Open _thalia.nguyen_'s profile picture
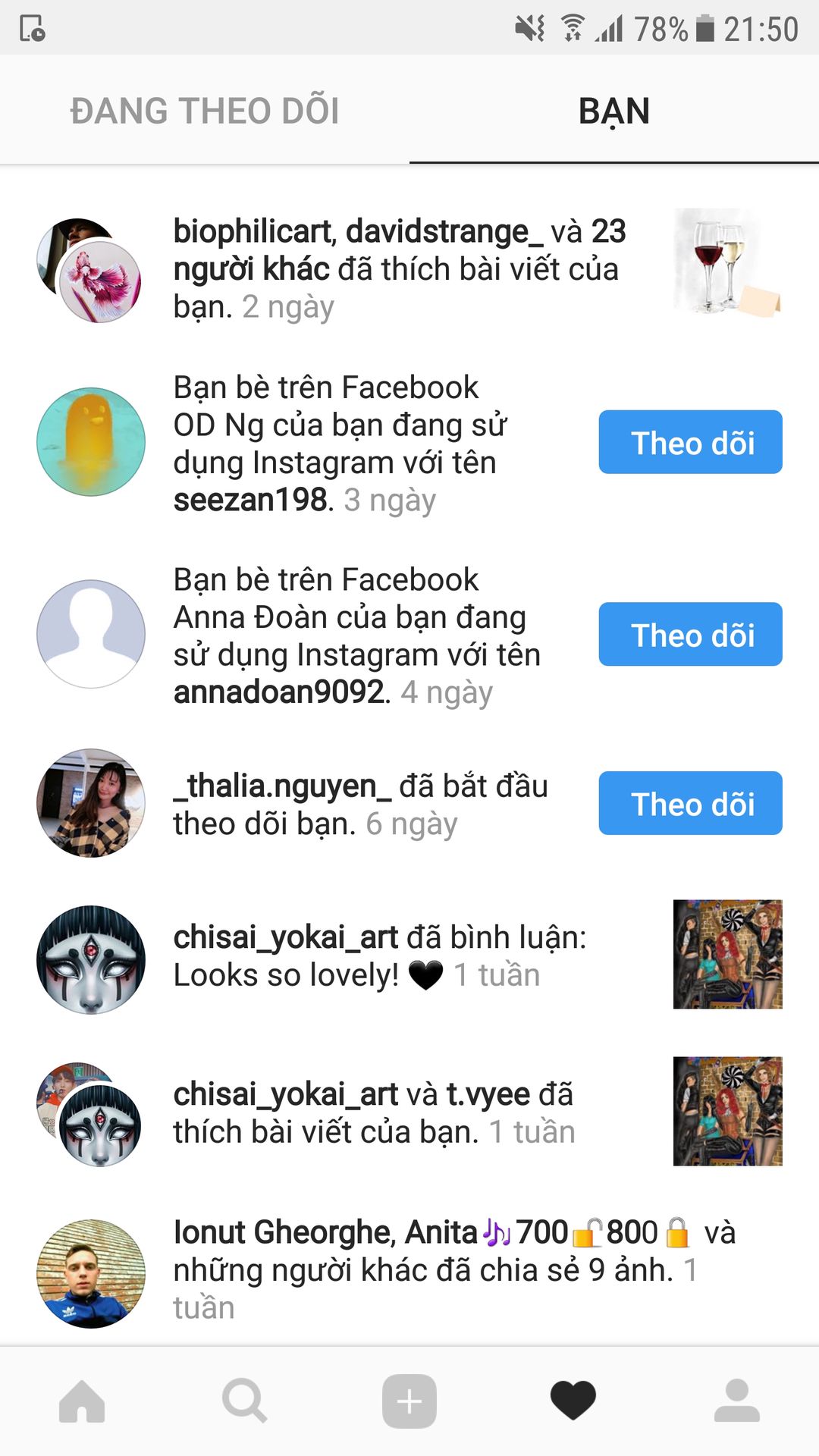Screen dimensions: 819x1456 point(91,803)
